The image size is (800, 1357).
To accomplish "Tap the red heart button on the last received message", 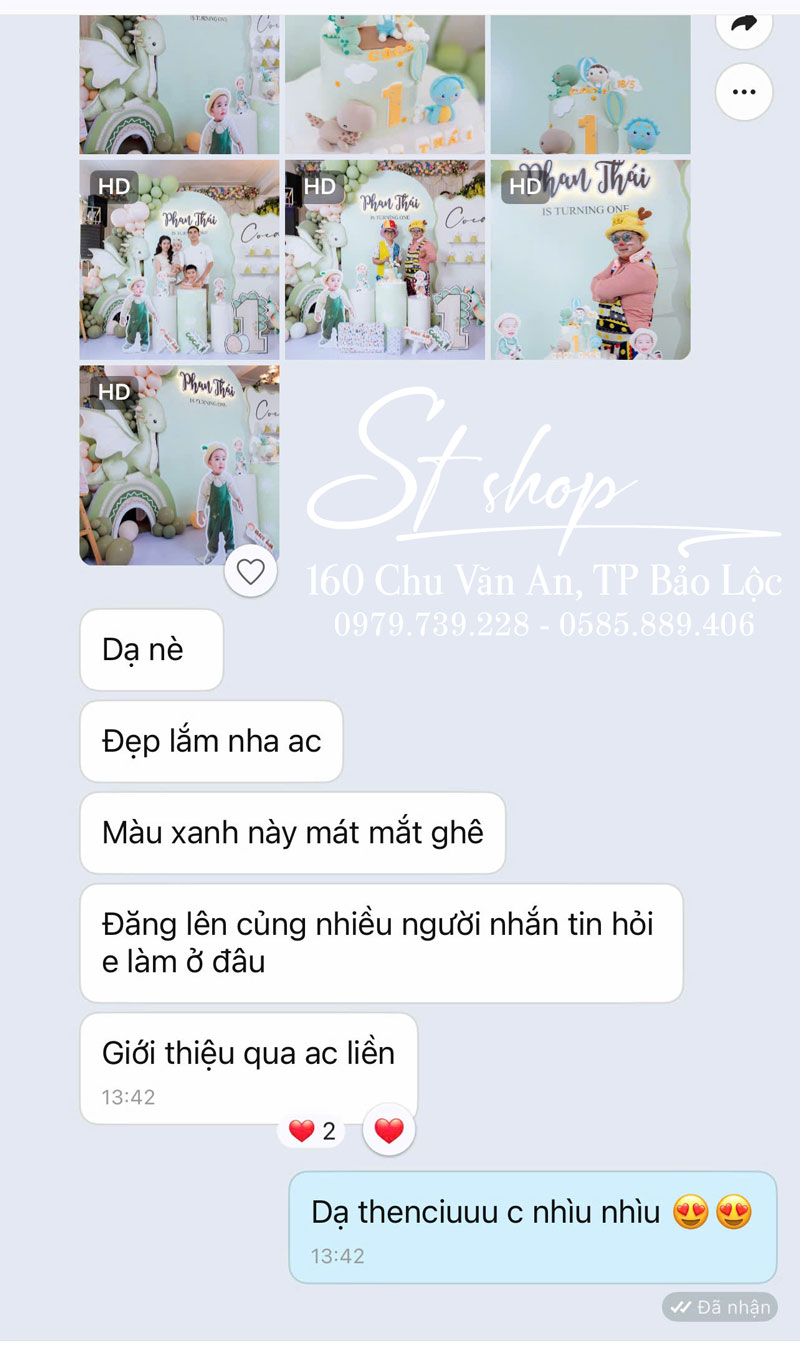I will [x=389, y=1131].
